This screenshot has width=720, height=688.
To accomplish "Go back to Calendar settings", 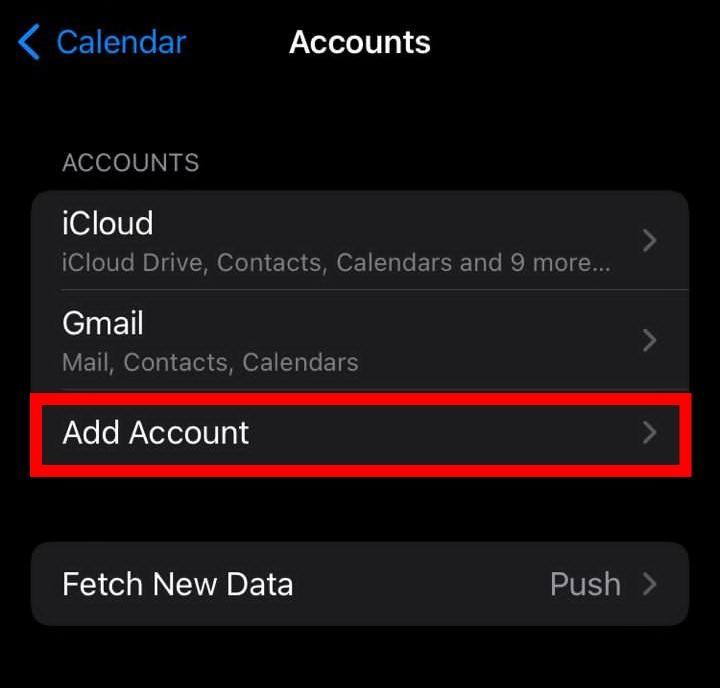I will [x=103, y=43].
